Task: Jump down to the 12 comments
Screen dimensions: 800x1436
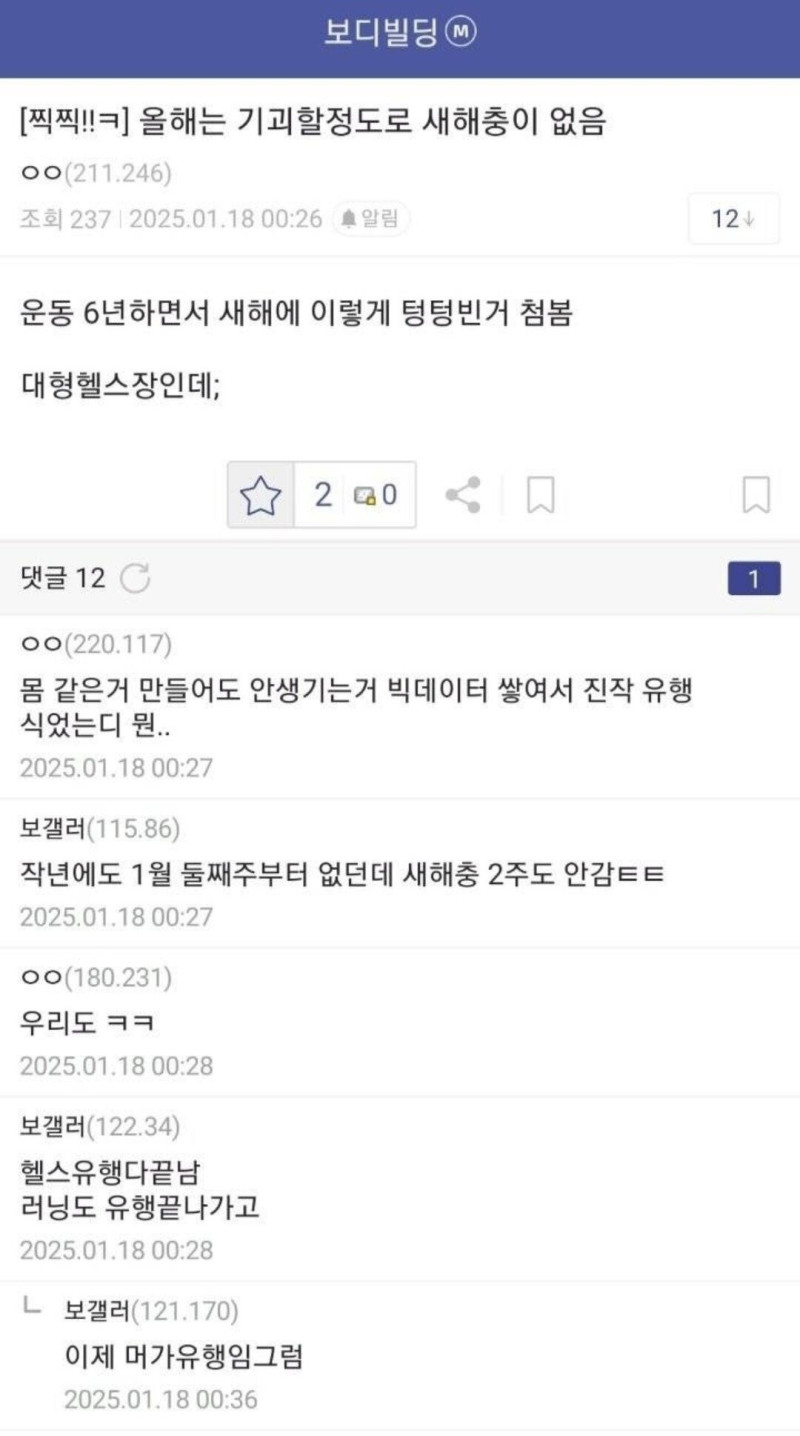Action: pyautogui.click(x=734, y=218)
